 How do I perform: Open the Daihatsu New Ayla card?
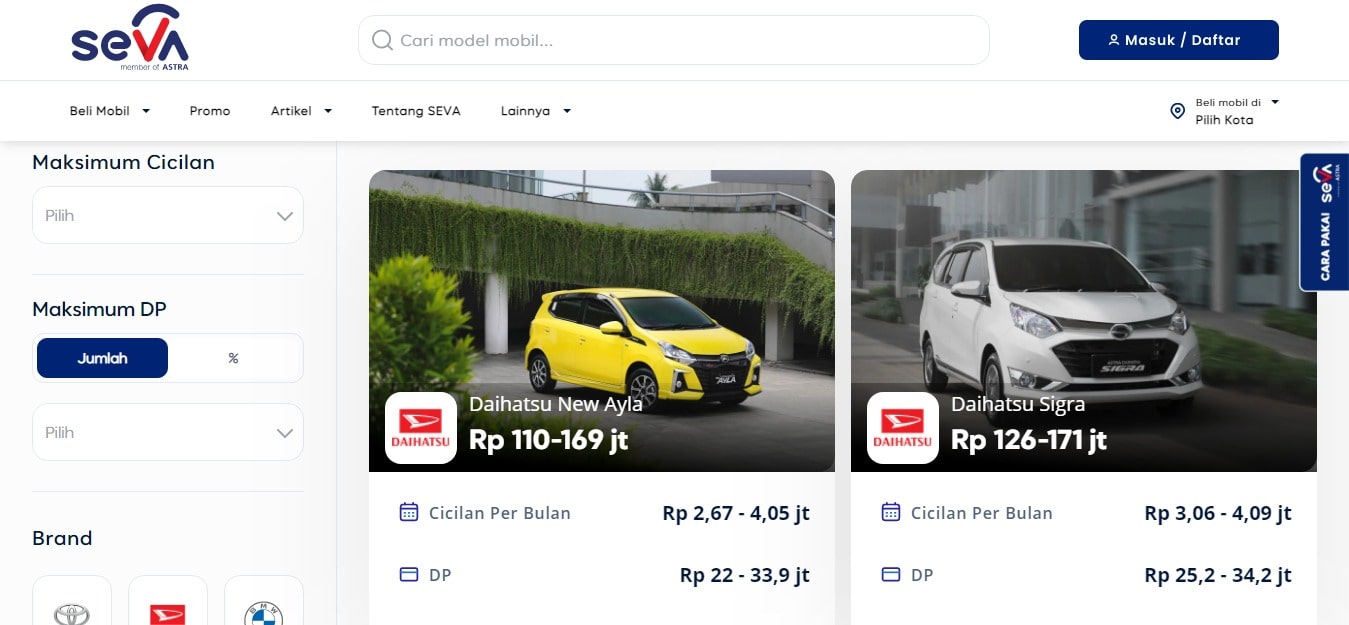pyautogui.click(x=601, y=320)
